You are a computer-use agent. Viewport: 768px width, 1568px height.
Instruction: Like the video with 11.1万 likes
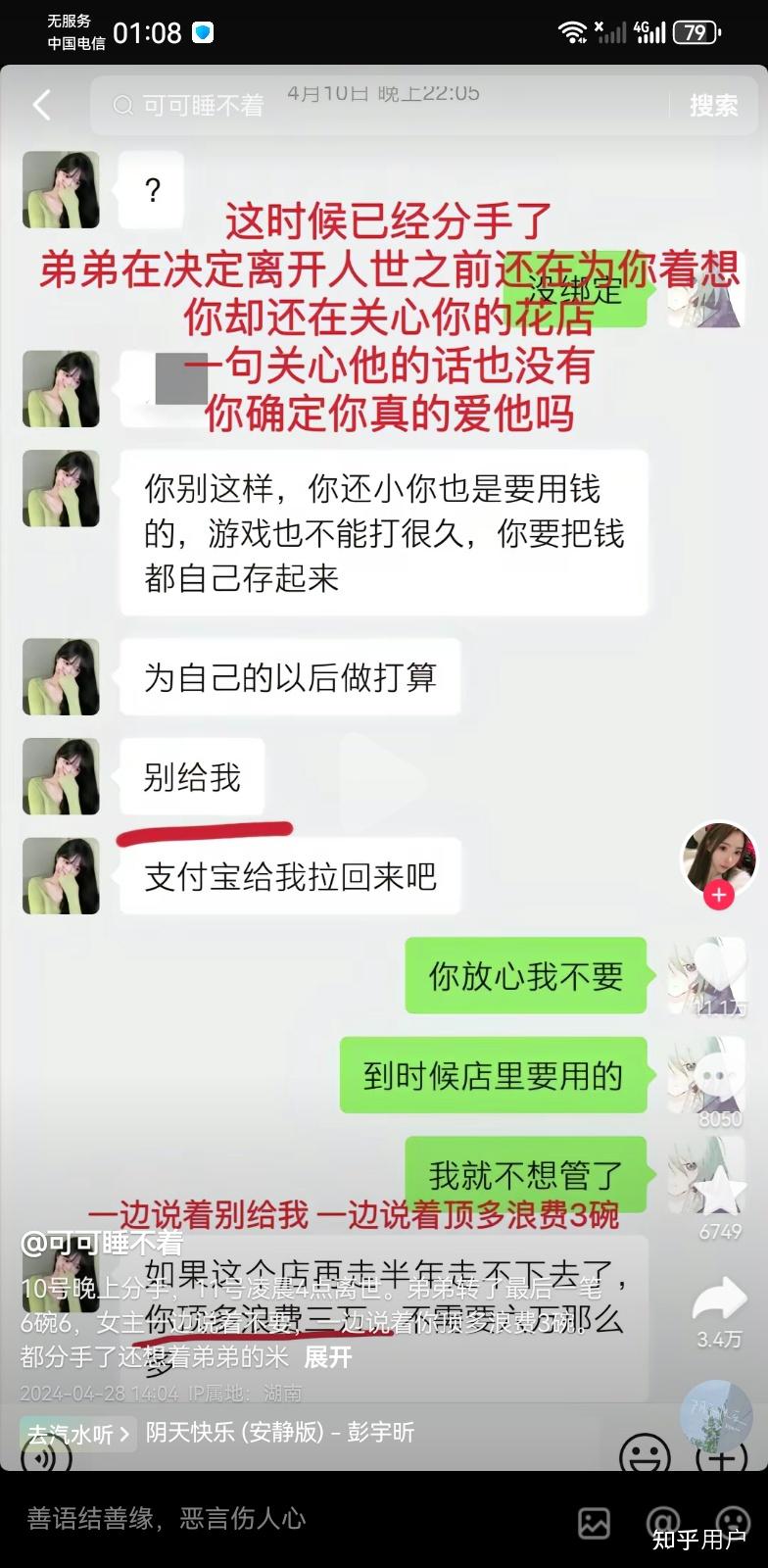pos(718,970)
